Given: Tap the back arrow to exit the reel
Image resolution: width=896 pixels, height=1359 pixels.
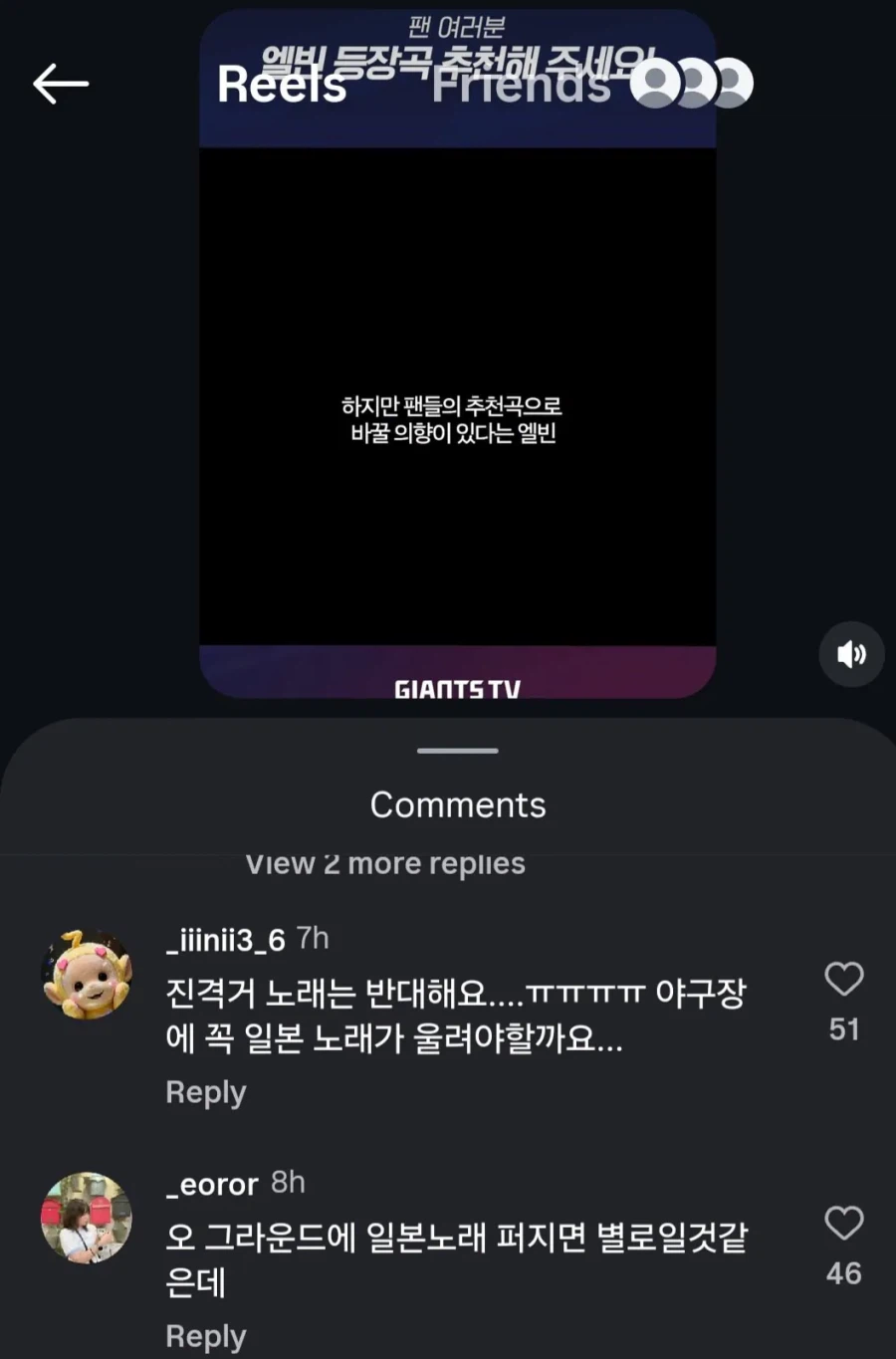Looking at the screenshot, I should (62, 84).
